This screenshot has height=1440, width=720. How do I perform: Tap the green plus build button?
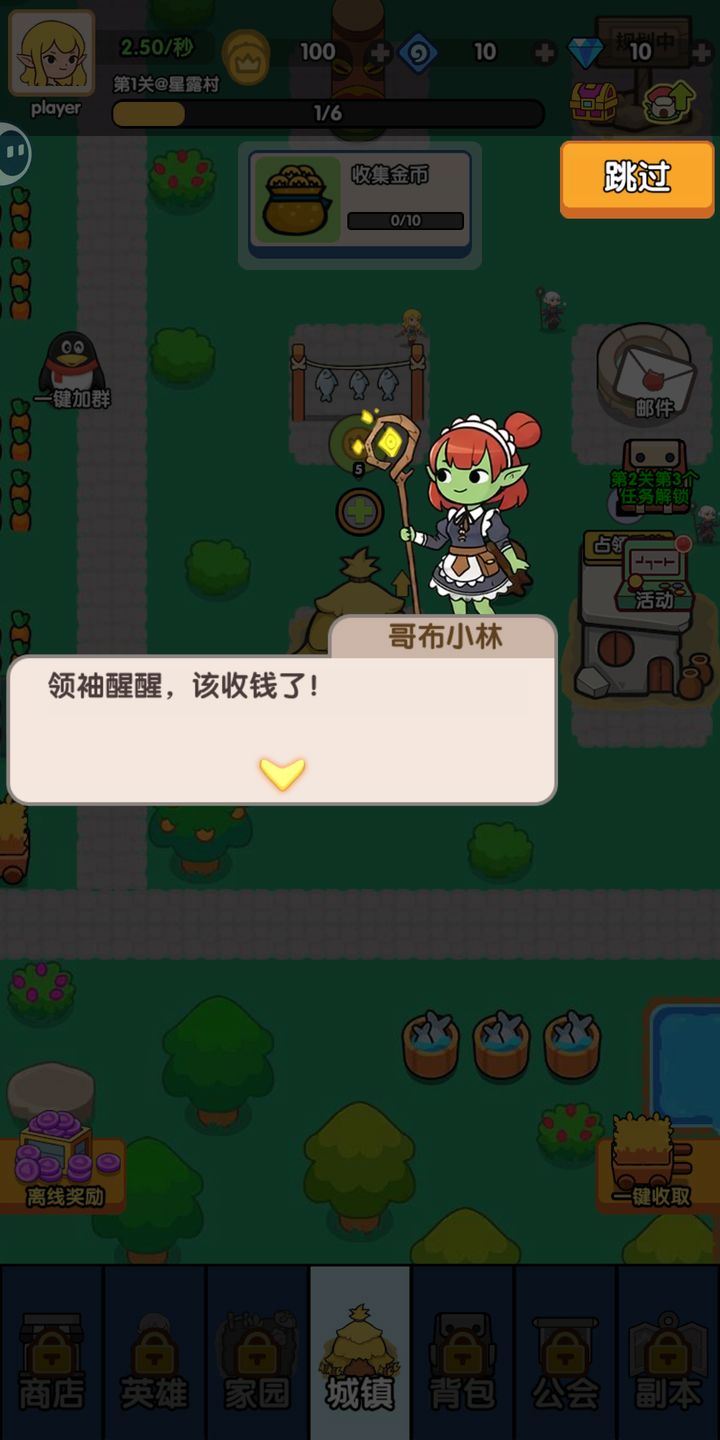pyautogui.click(x=359, y=512)
